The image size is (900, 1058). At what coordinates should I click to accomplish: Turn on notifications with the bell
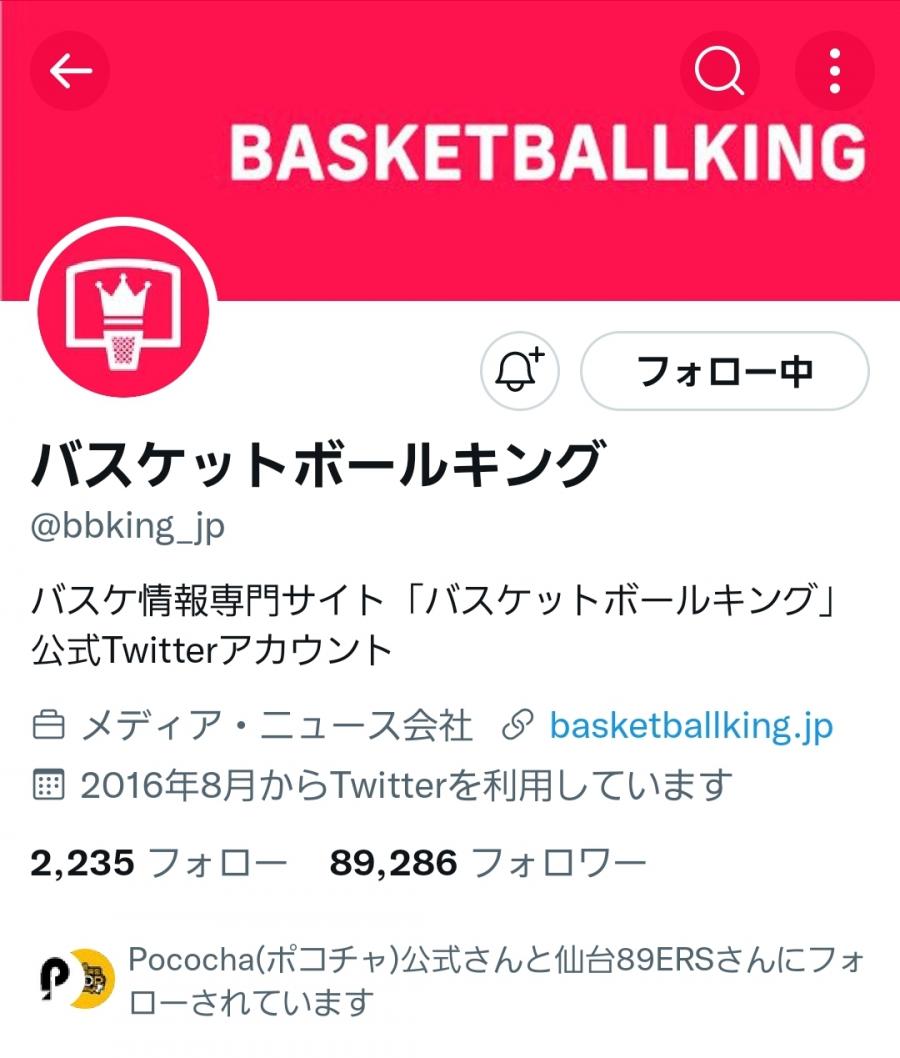(520, 371)
